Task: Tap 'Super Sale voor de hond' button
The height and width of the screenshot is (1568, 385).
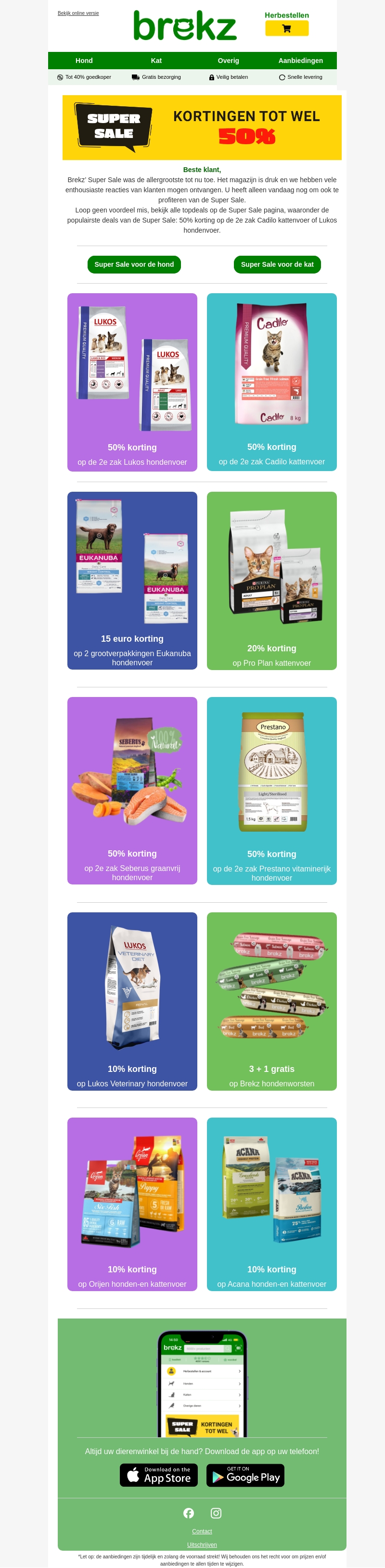Action: [x=134, y=264]
